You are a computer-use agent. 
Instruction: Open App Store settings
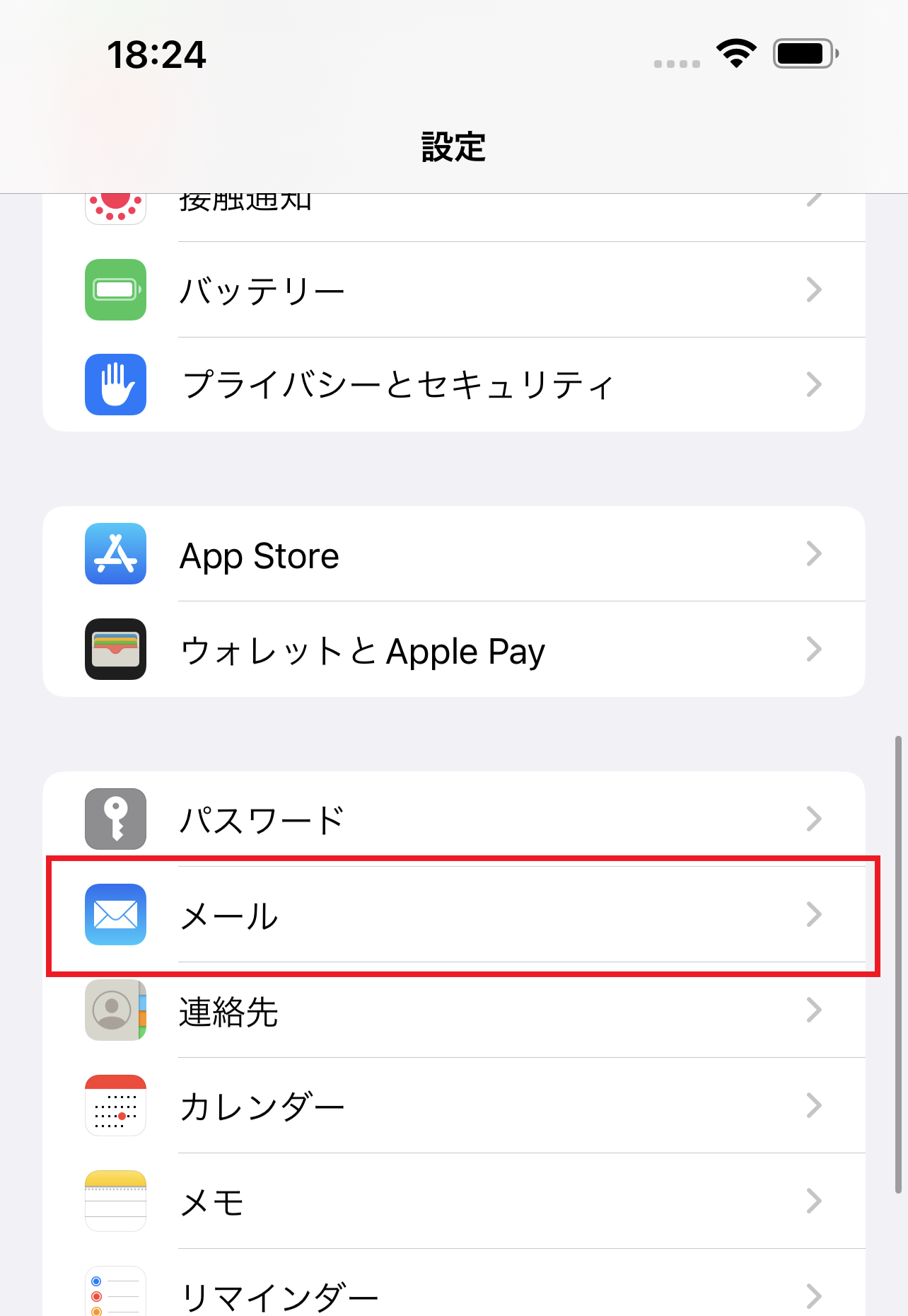[x=453, y=555]
